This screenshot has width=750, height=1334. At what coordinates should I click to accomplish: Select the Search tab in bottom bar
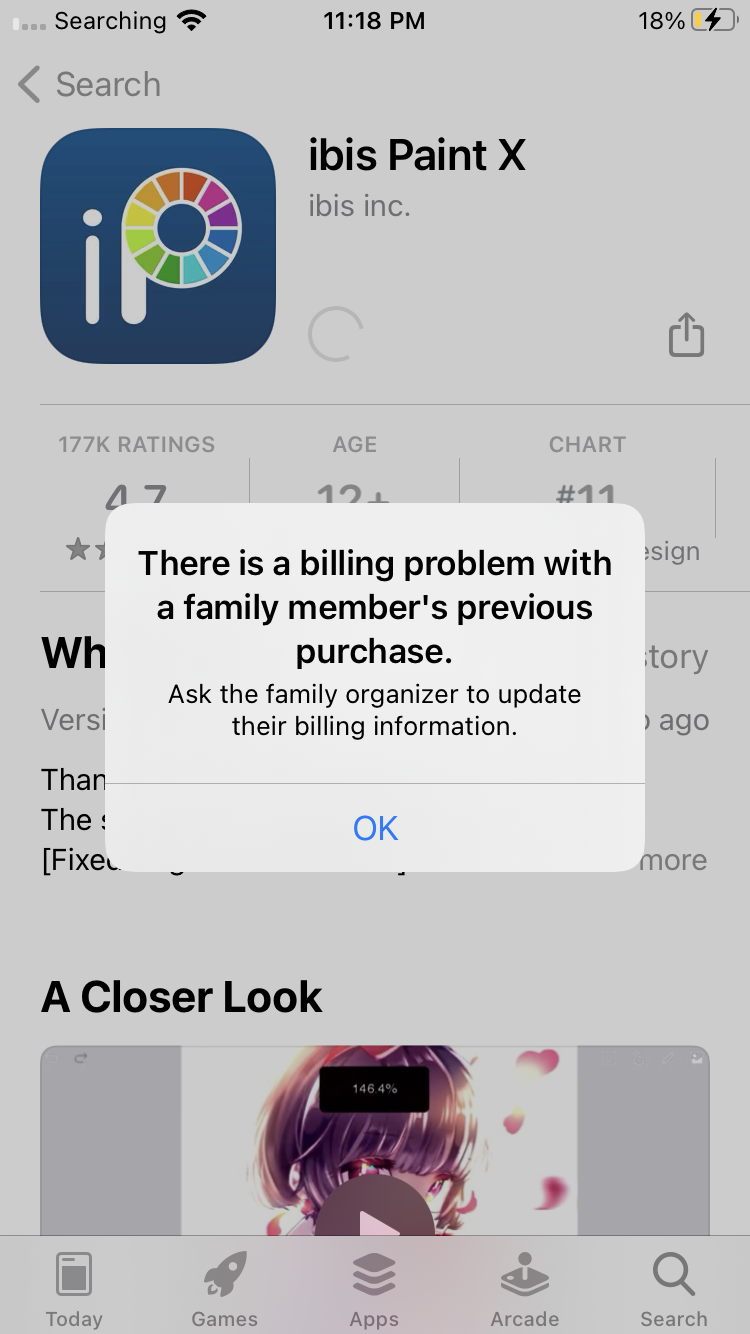click(674, 1289)
